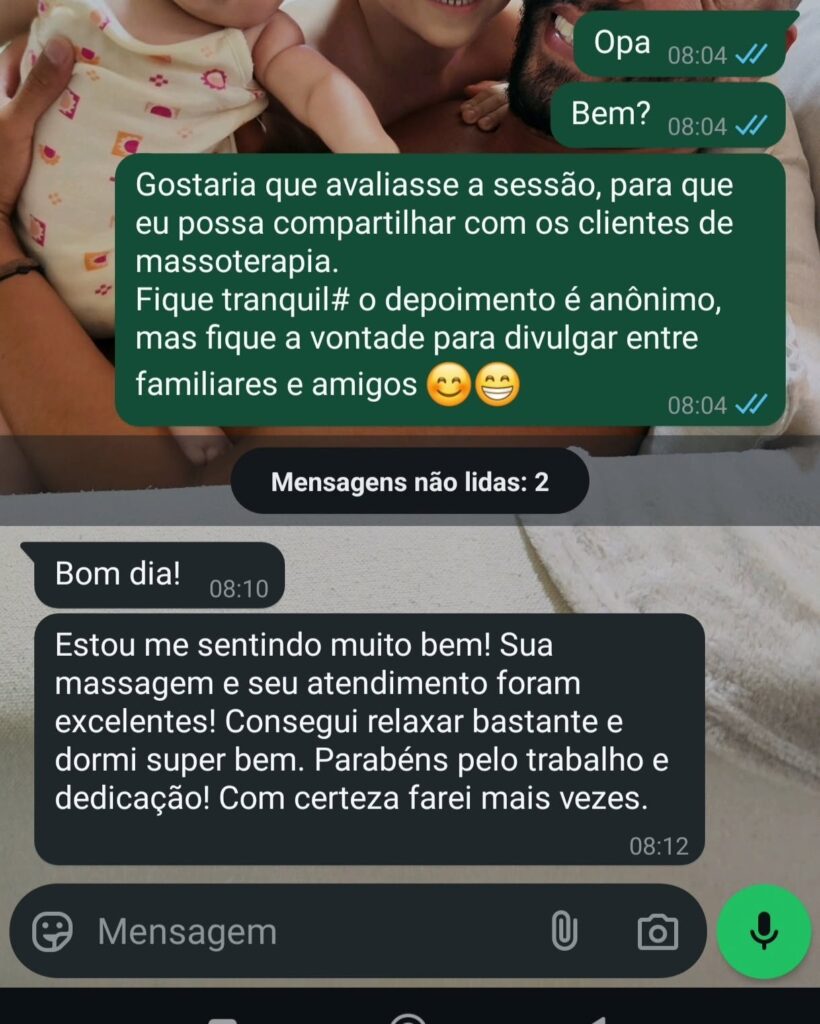Tap the Mensagem text field
This screenshot has height=1024, width=820.
(300, 932)
